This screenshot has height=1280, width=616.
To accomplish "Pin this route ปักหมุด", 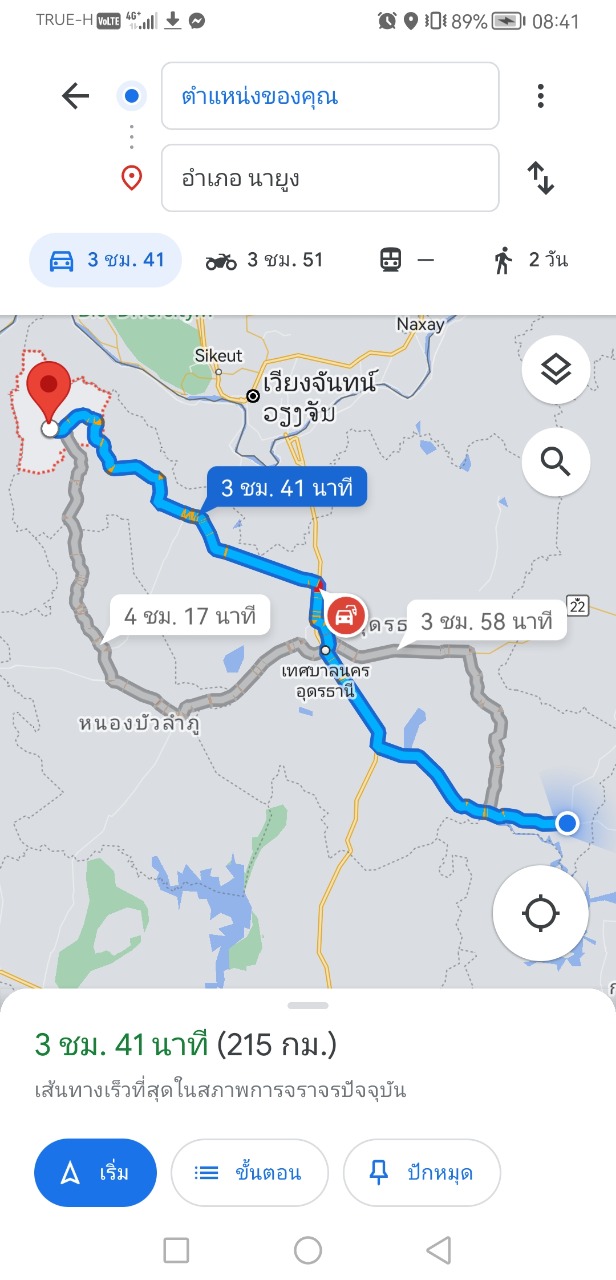I will click(x=421, y=1173).
